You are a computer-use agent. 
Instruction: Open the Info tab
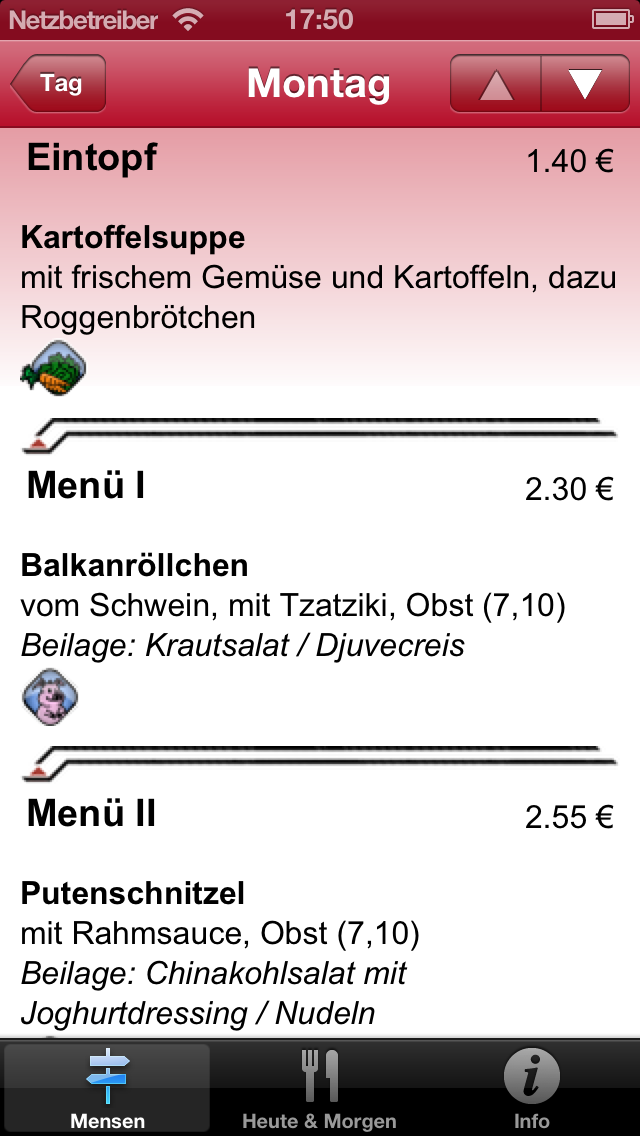click(x=532, y=1089)
